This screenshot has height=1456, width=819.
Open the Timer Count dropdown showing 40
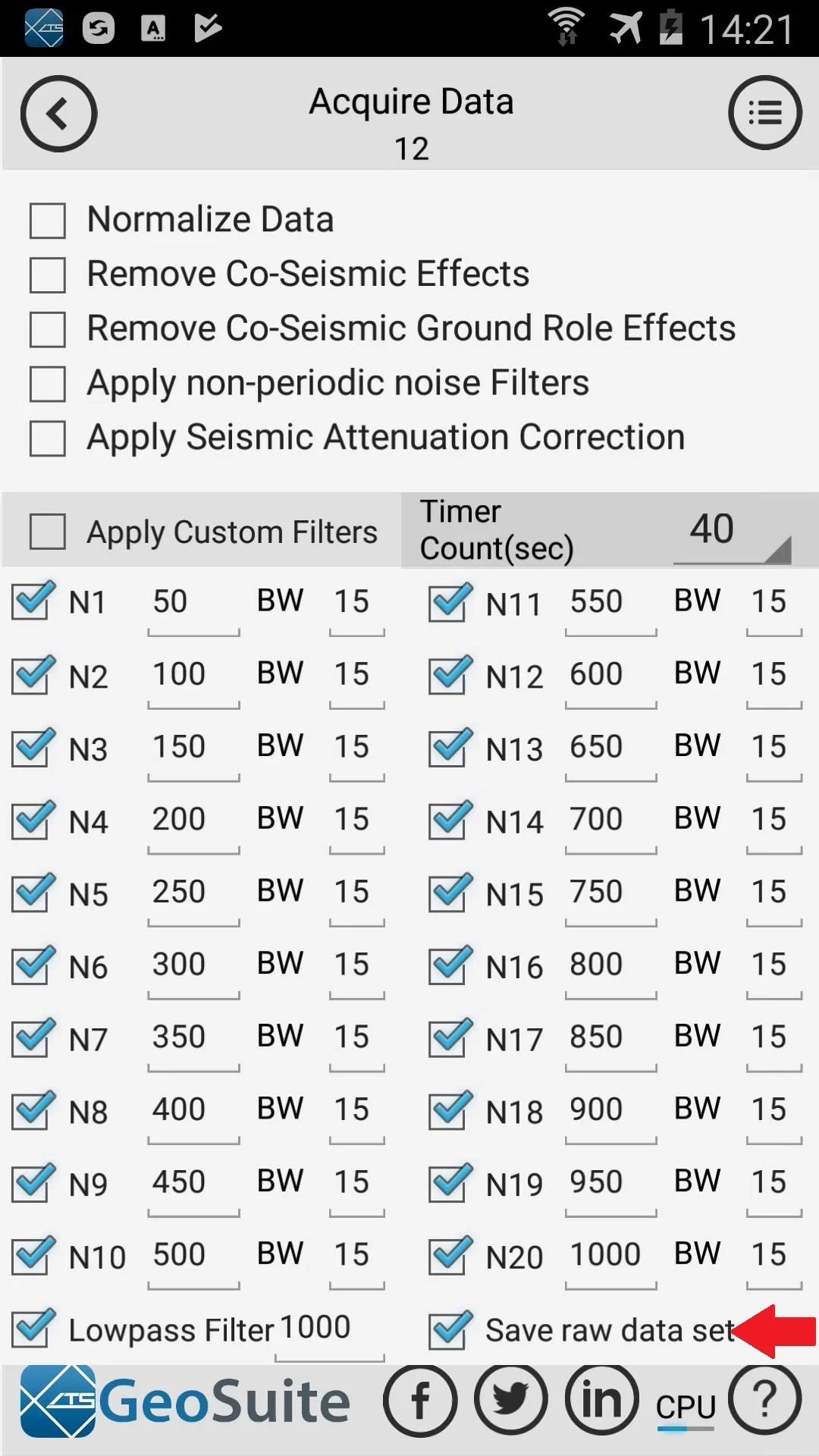click(x=732, y=531)
